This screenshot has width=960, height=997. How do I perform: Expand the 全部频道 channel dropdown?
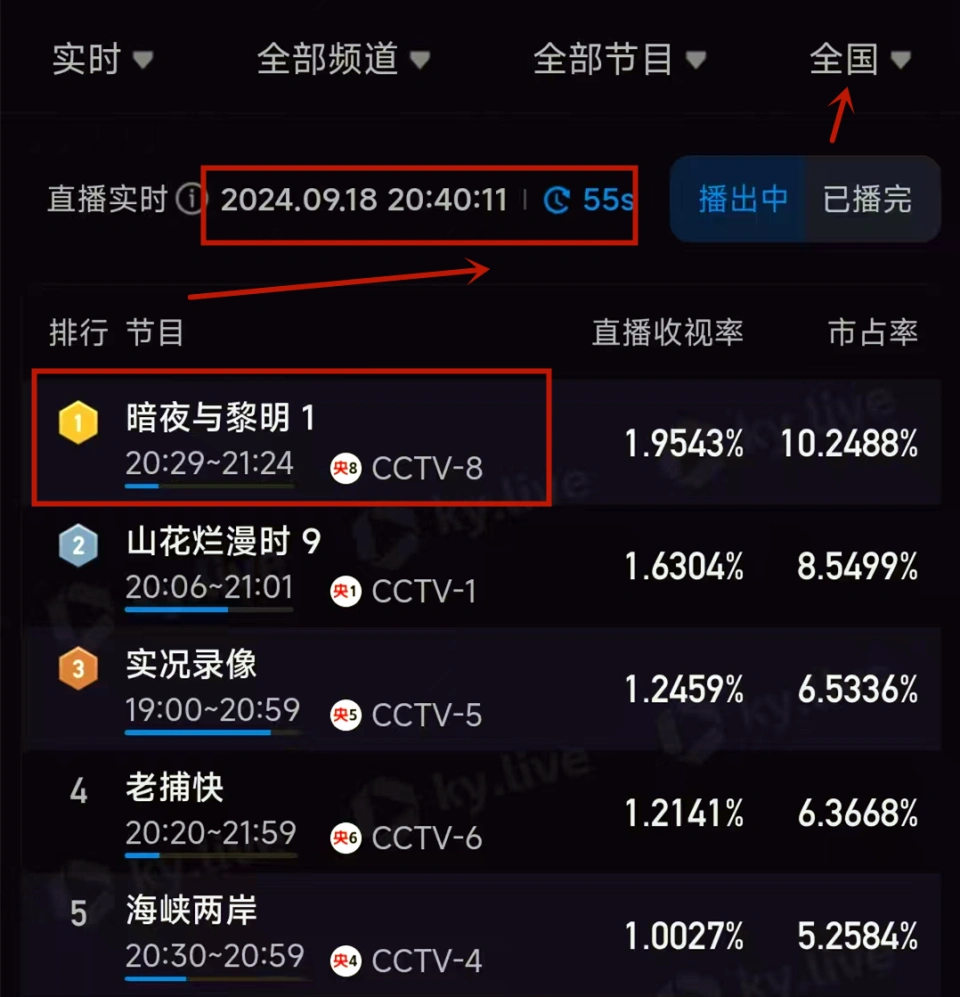[x=343, y=59]
